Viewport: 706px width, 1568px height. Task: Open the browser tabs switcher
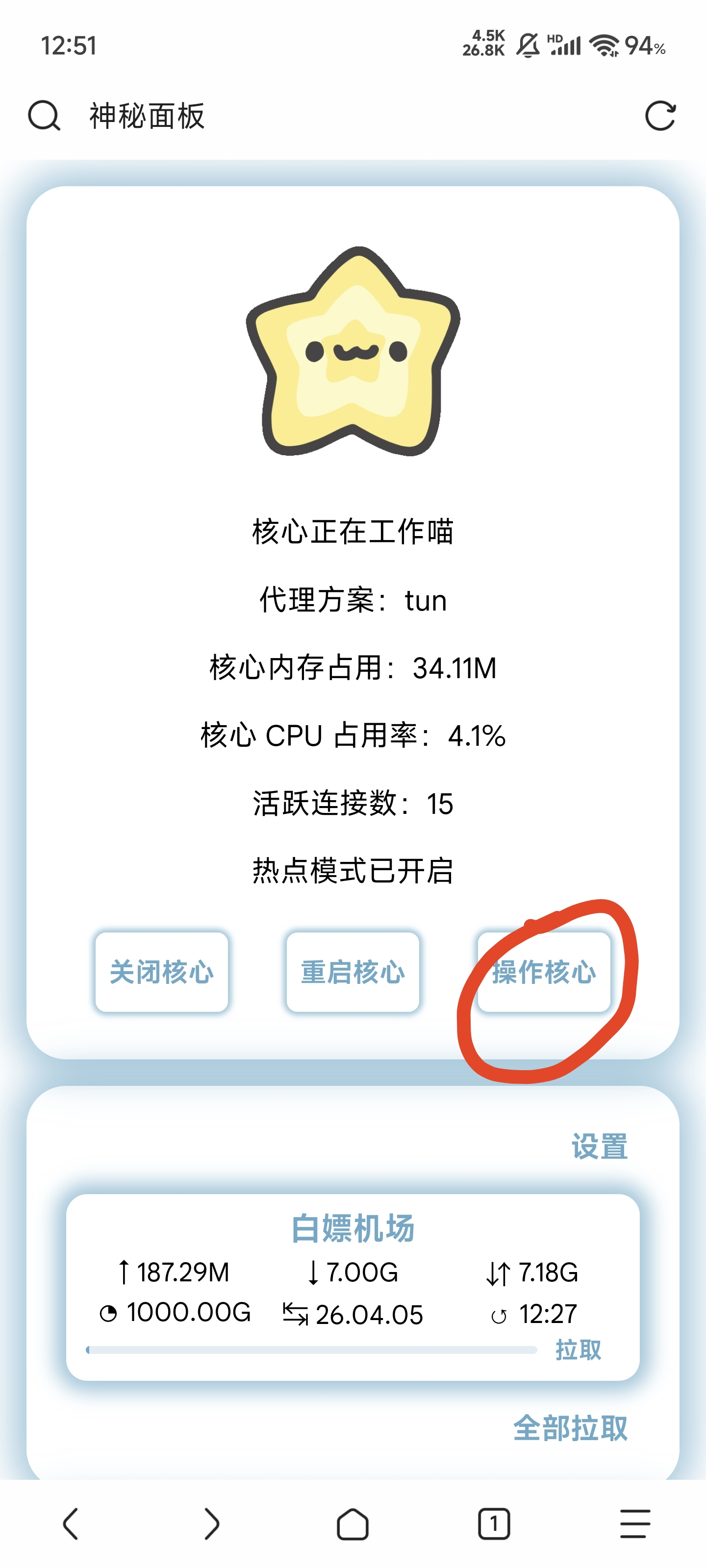point(493,1524)
